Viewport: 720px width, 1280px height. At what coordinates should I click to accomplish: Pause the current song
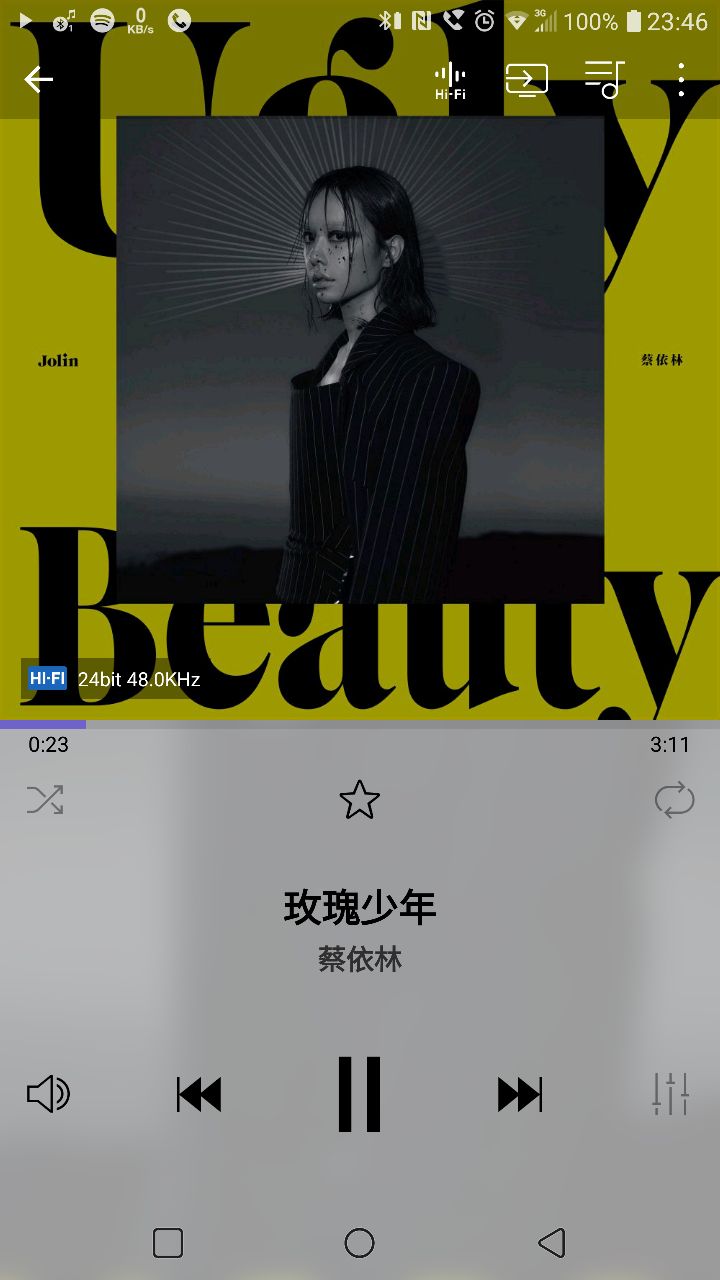tap(360, 1095)
